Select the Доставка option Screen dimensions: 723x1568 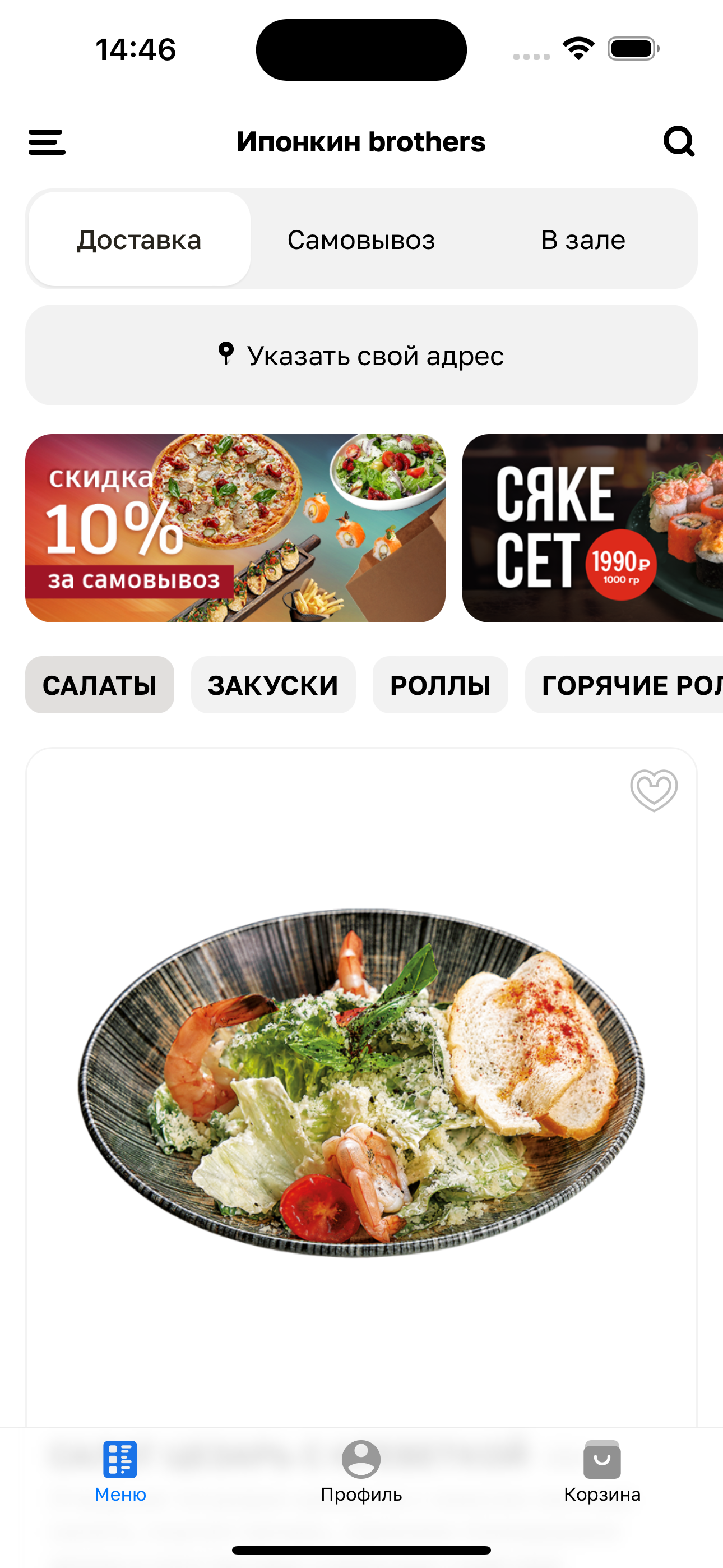click(140, 240)
